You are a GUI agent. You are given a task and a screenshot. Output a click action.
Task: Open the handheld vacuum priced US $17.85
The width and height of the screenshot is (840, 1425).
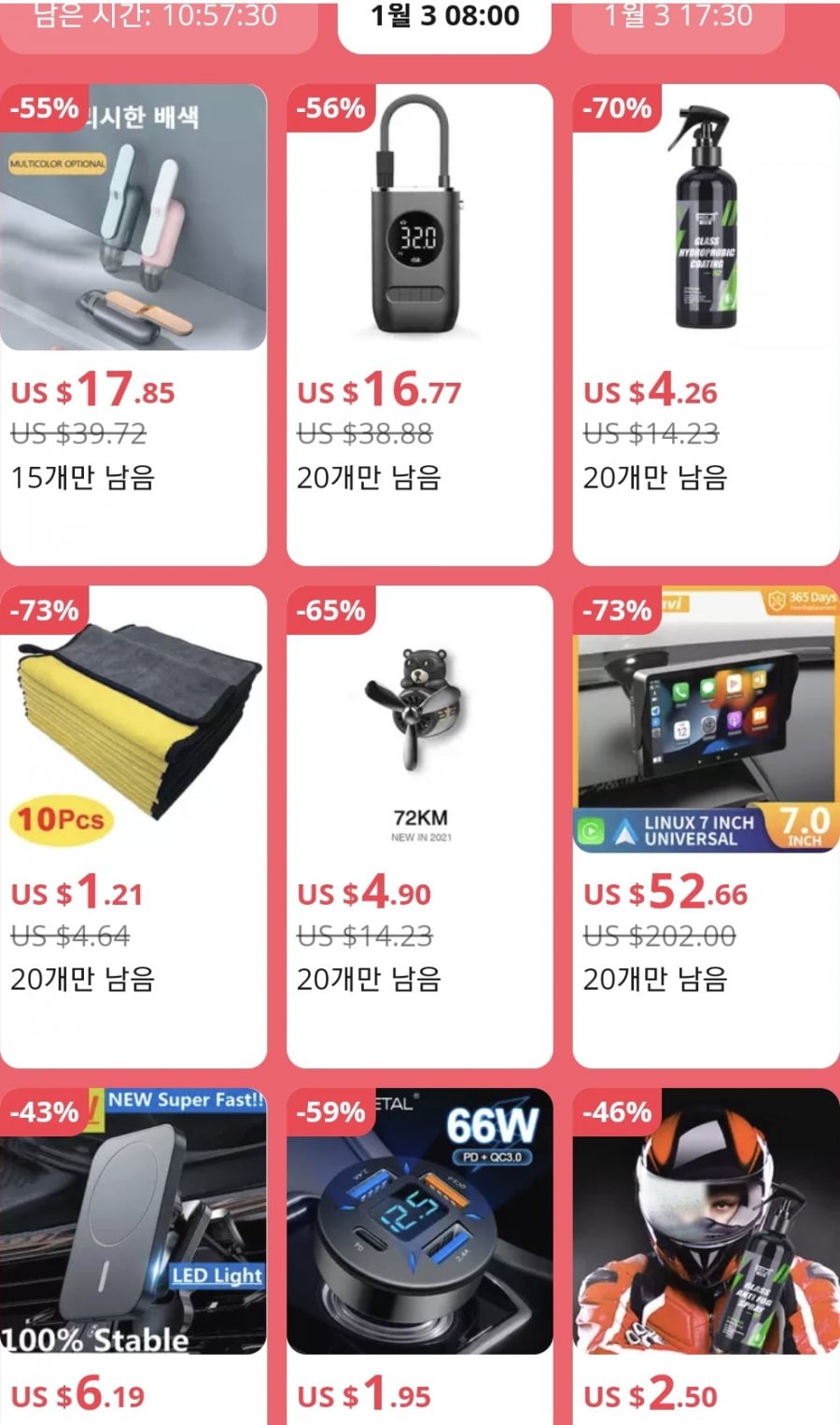pos(133,325)
